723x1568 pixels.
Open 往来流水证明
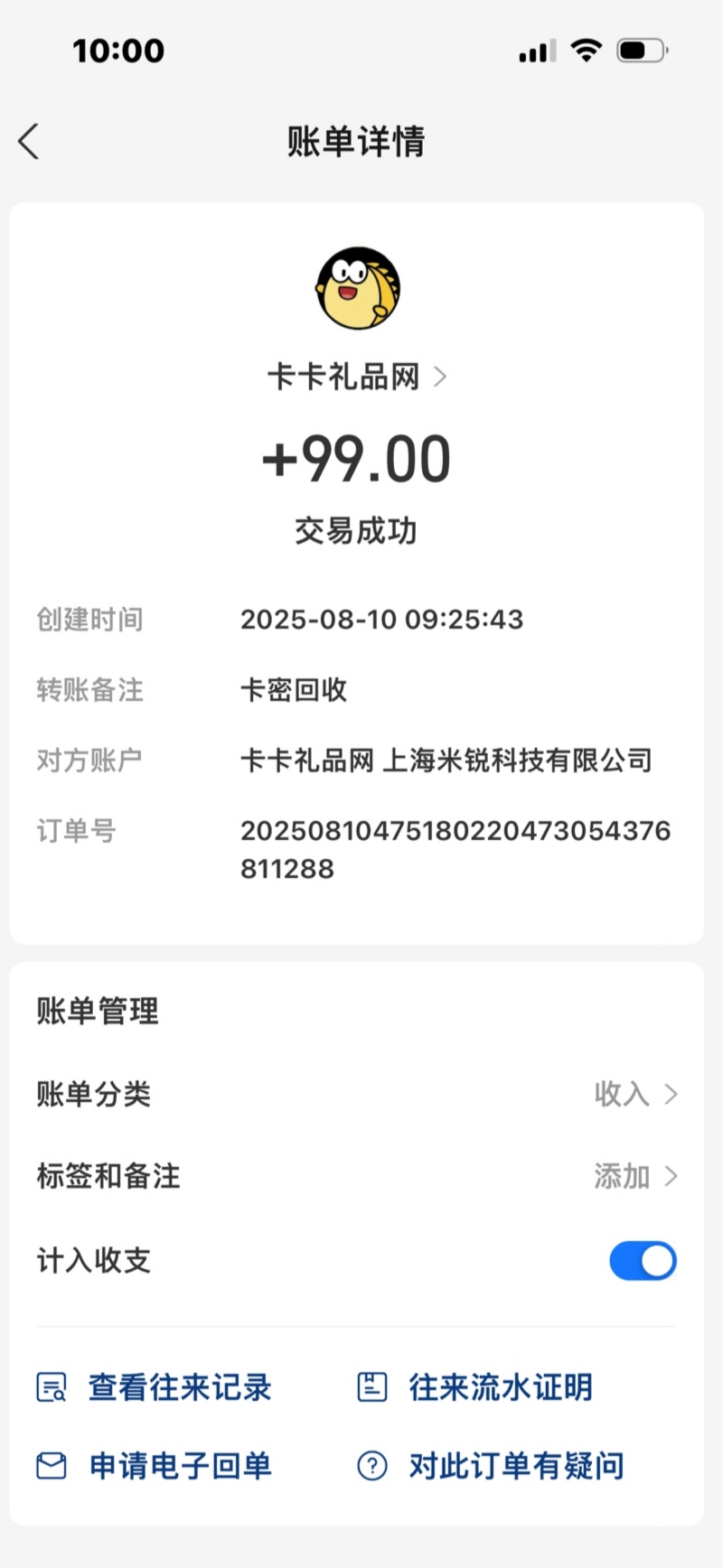475,1387
